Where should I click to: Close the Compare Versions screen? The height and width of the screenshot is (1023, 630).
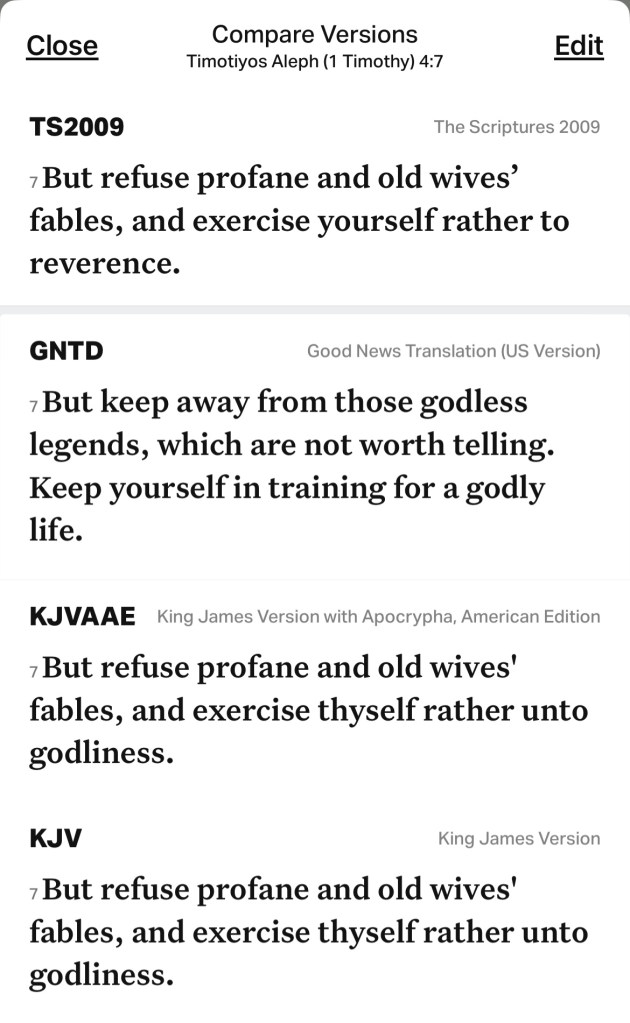(62, 46)
